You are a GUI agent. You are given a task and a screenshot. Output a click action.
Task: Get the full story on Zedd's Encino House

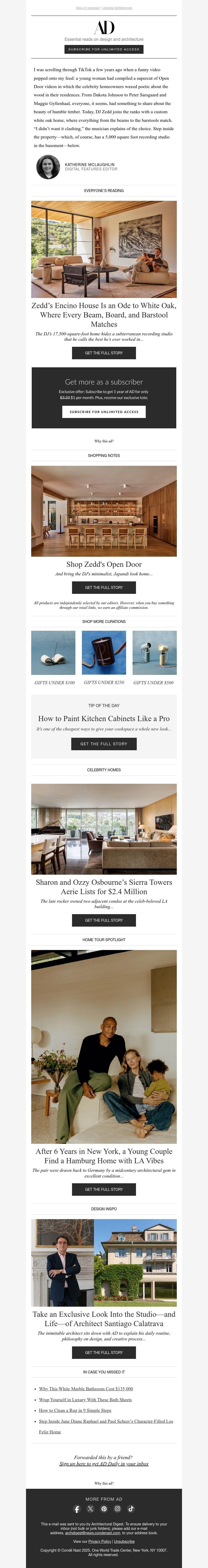click(x=104, y=353)
